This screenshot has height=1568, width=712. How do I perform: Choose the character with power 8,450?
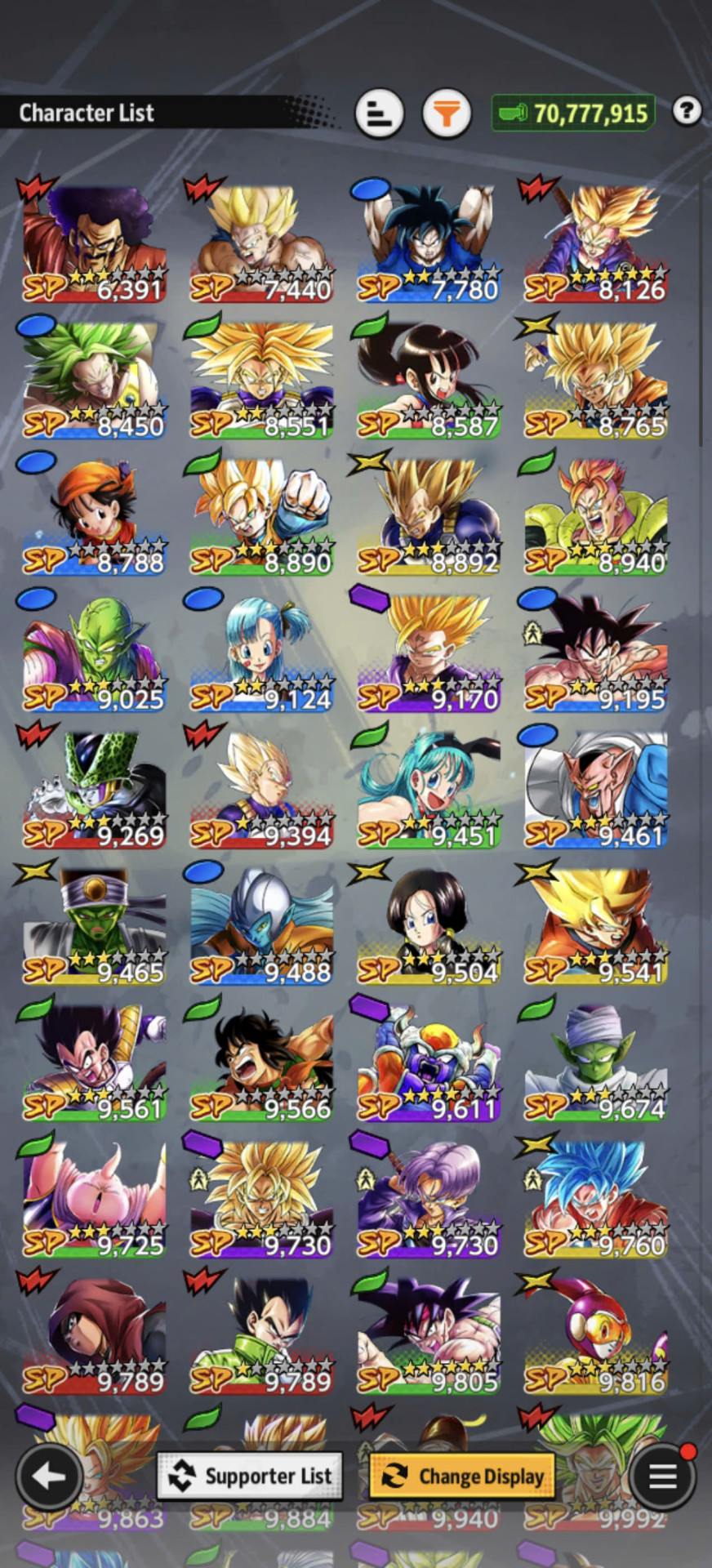pos(94,380)
